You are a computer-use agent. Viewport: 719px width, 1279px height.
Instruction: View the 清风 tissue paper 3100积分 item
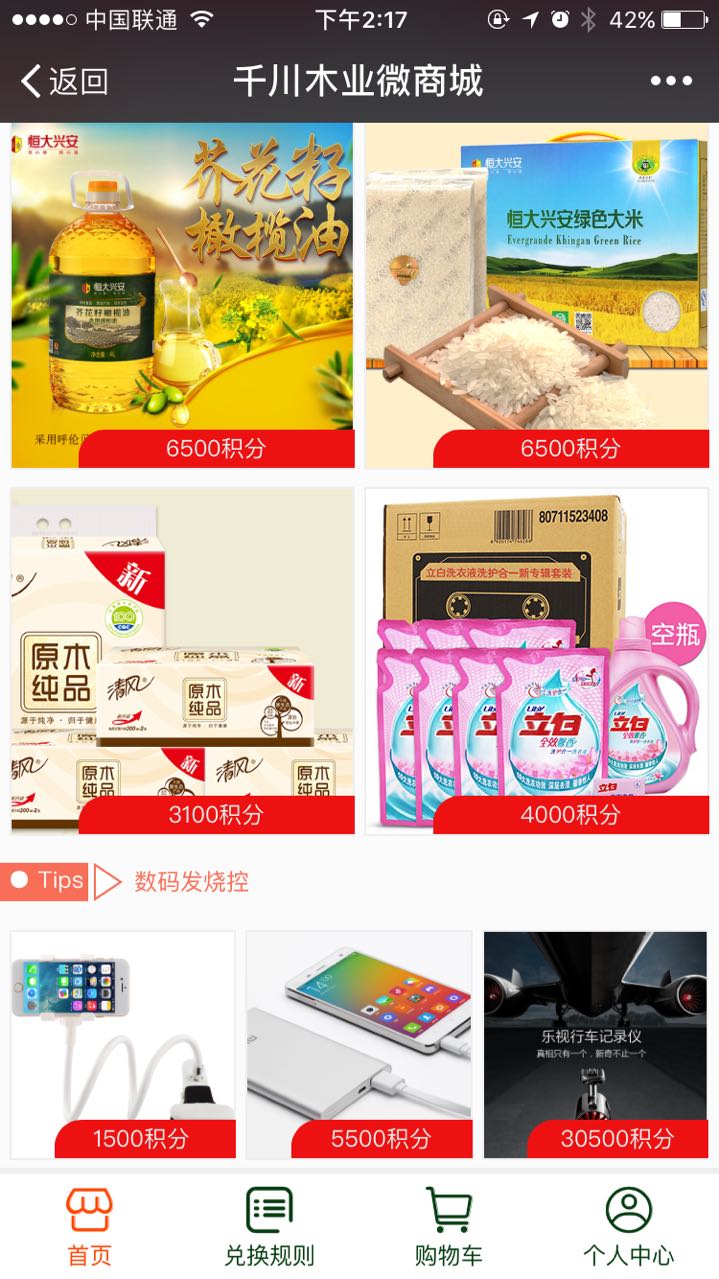click(x=182, y=660)
